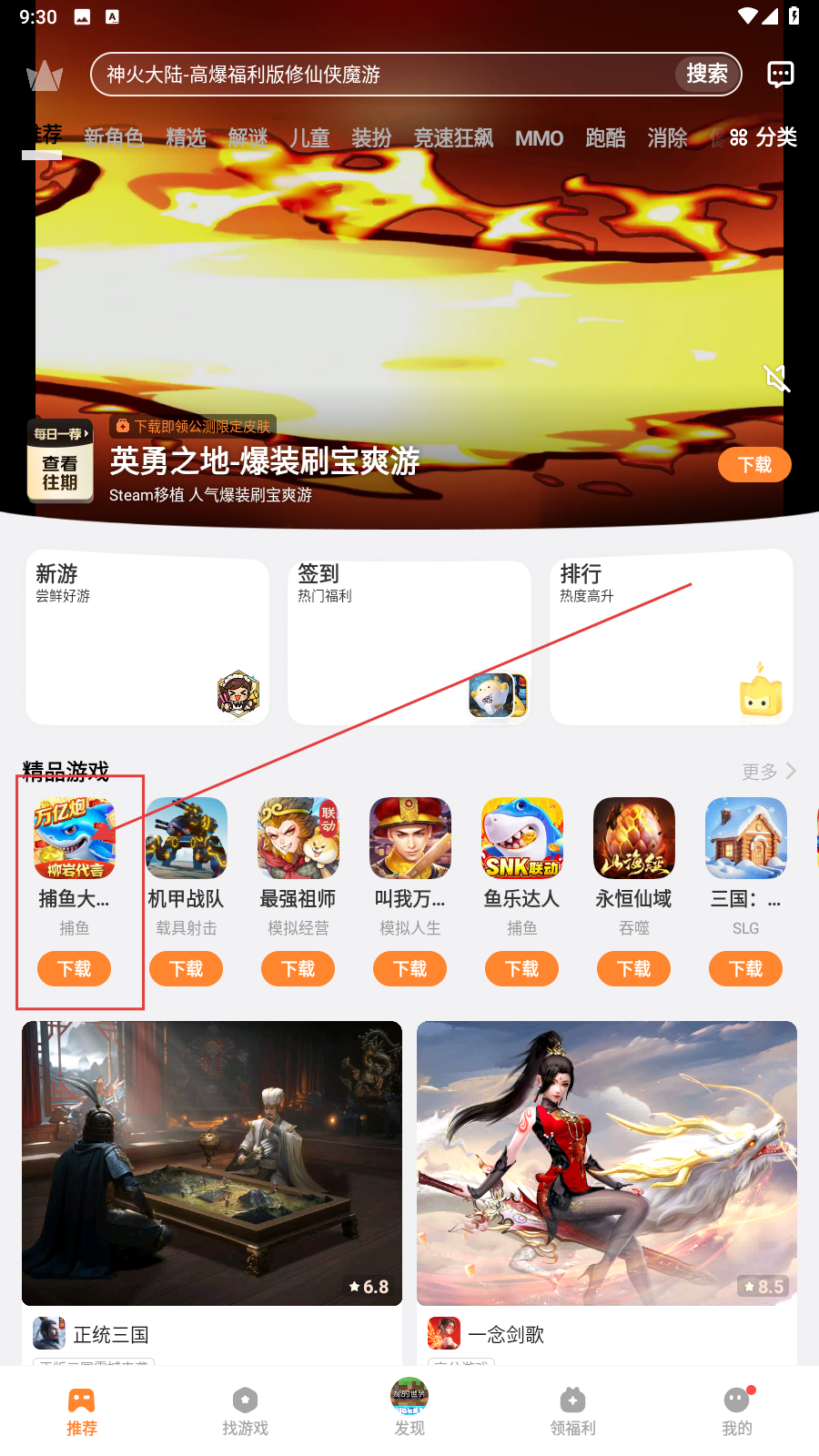Viewport: 819px width, 1456px height.
Task: Show more 精品游戏 via 更多
Action: (x=768, y=772)
